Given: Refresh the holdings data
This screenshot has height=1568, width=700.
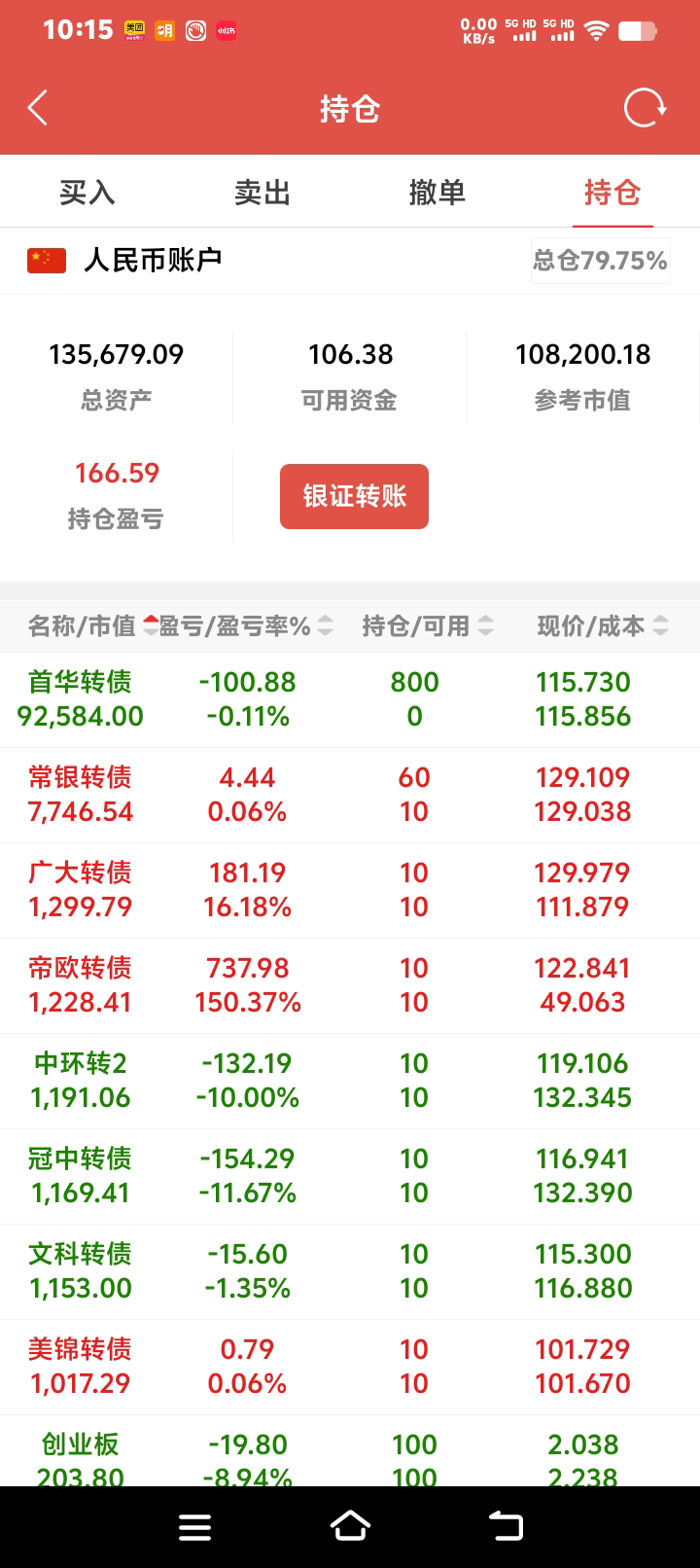Looking at the screenshot, I should coord(645,108).
